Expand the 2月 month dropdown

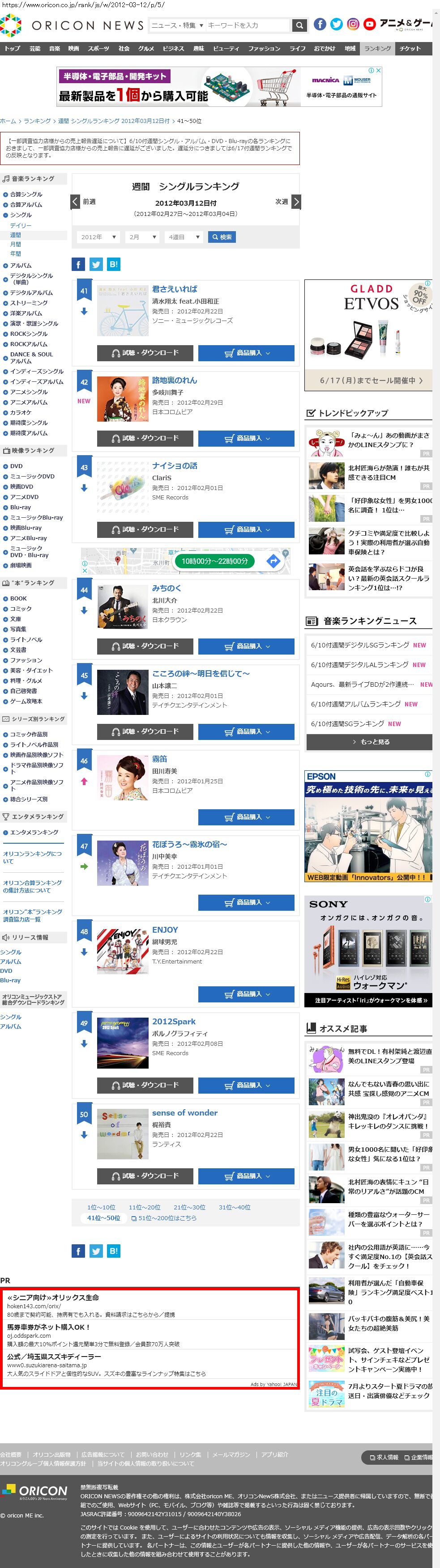coord(143,237)
